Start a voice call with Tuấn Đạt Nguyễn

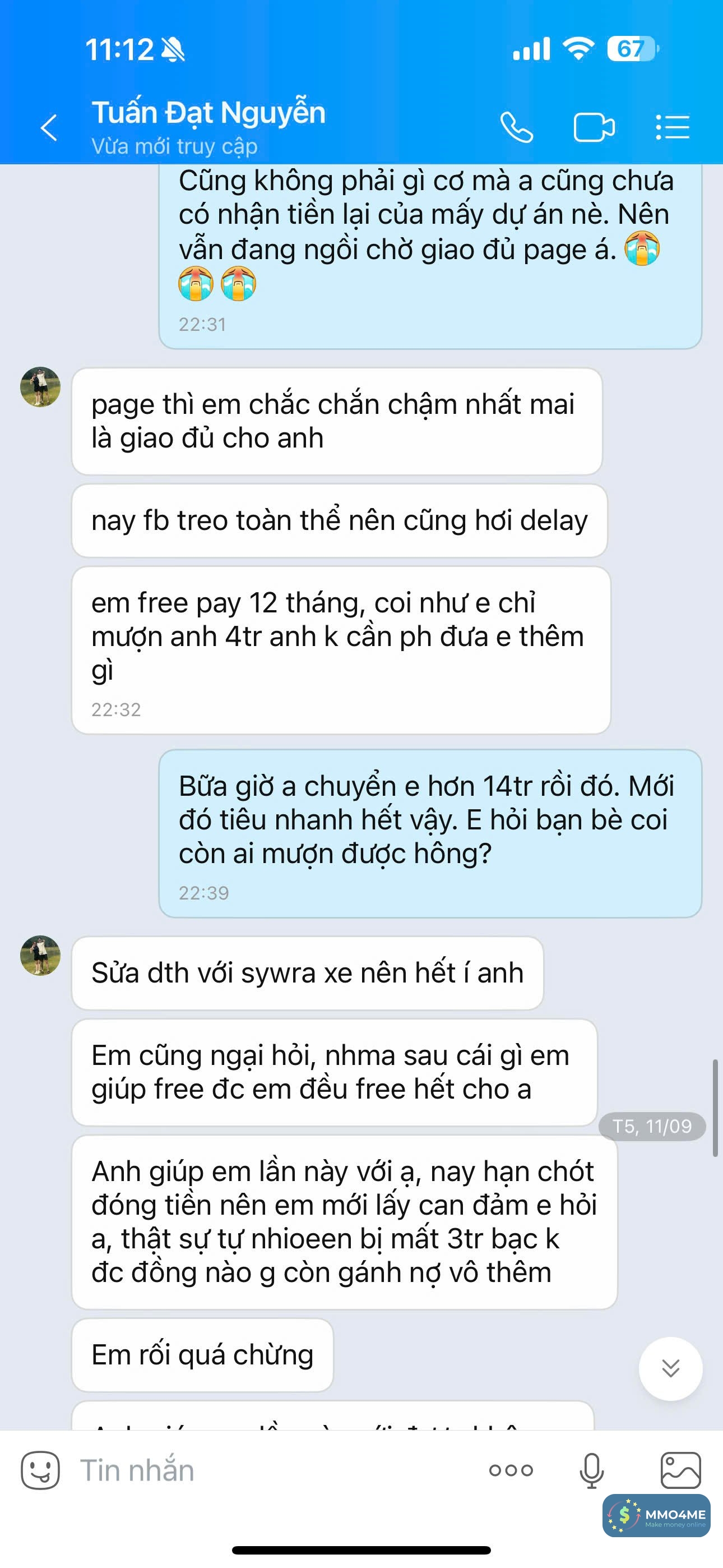tap(516, 128)
